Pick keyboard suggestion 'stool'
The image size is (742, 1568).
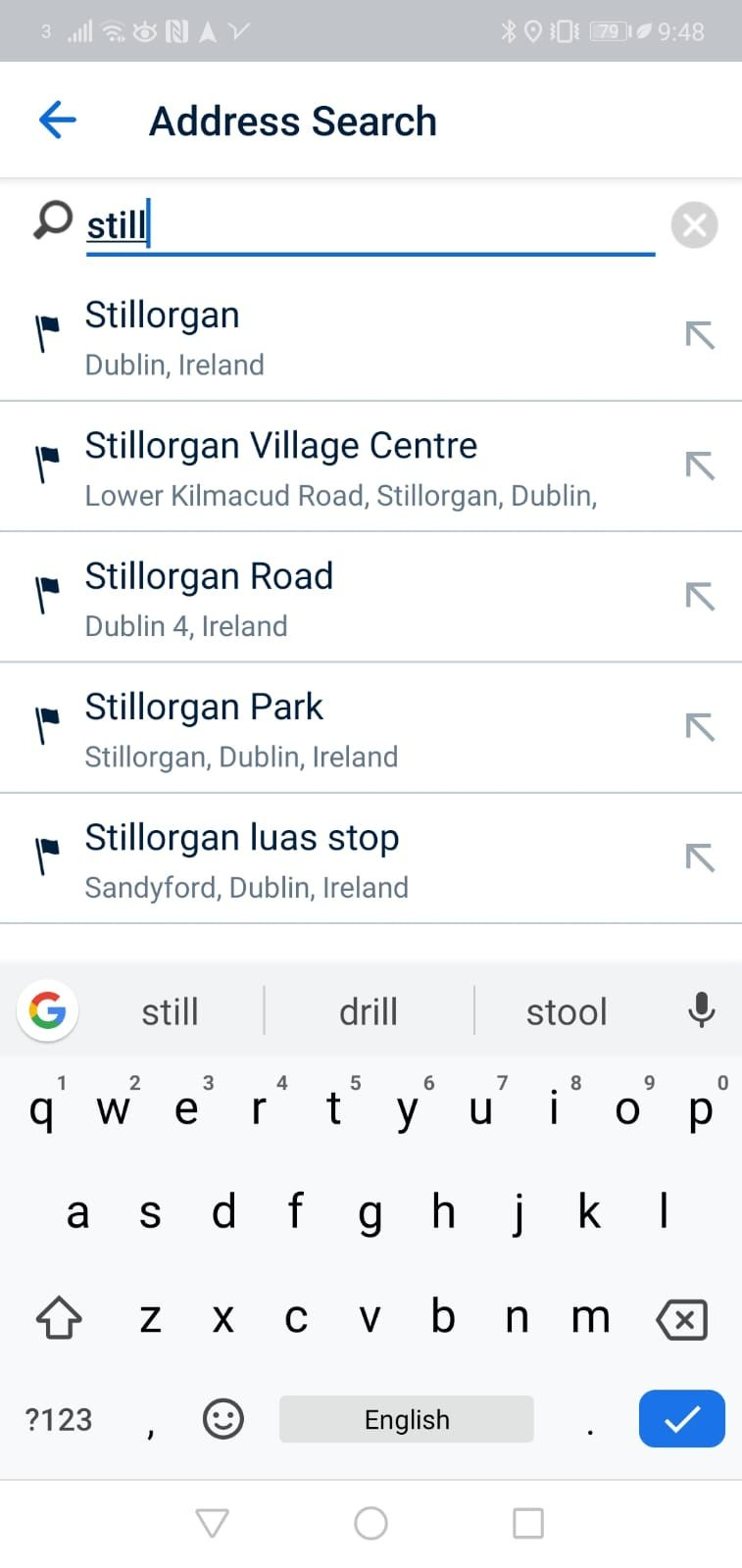click(x=567, y=1011)
